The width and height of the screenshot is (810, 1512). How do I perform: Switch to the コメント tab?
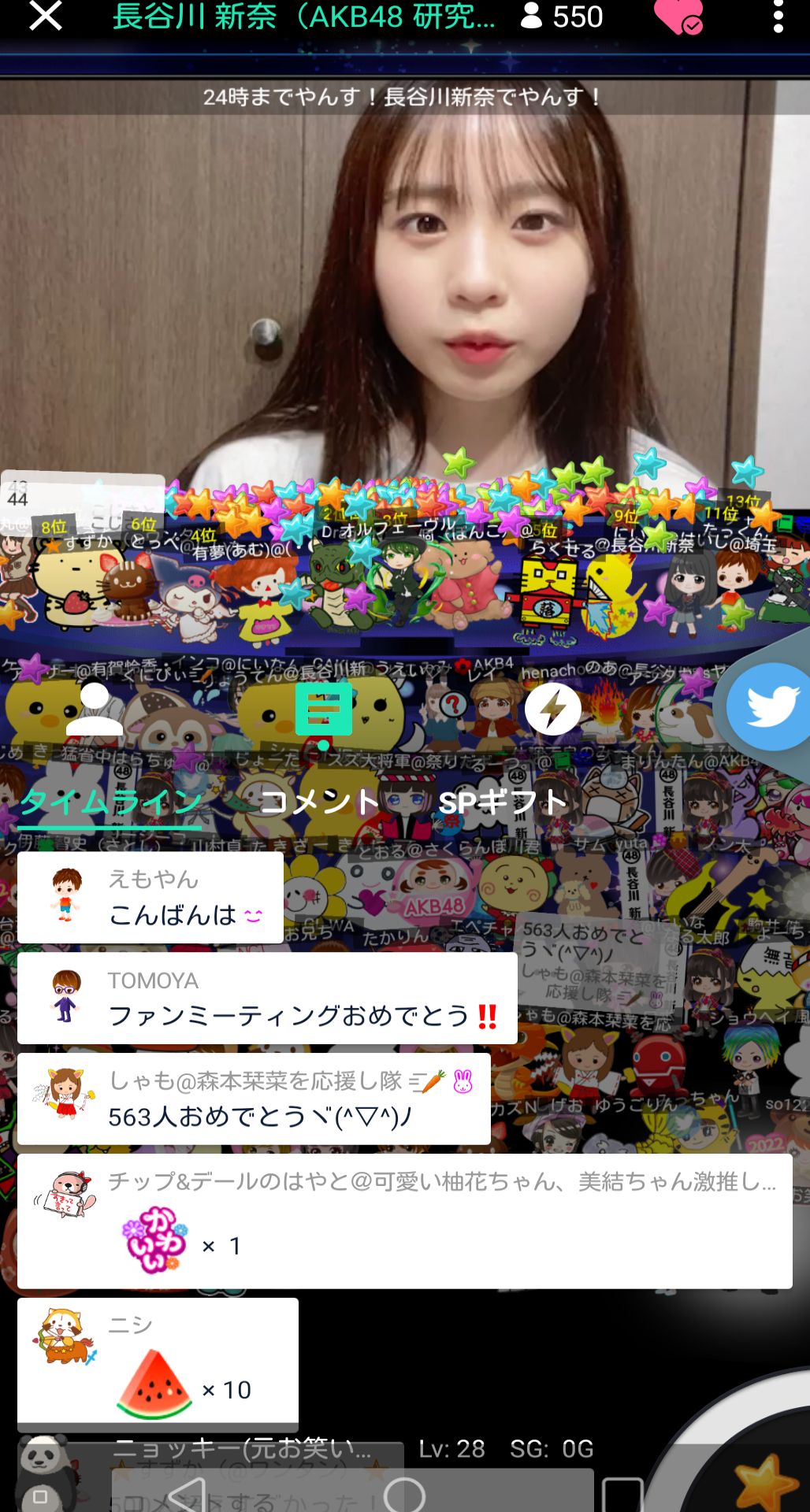click(x=319, y=802)
